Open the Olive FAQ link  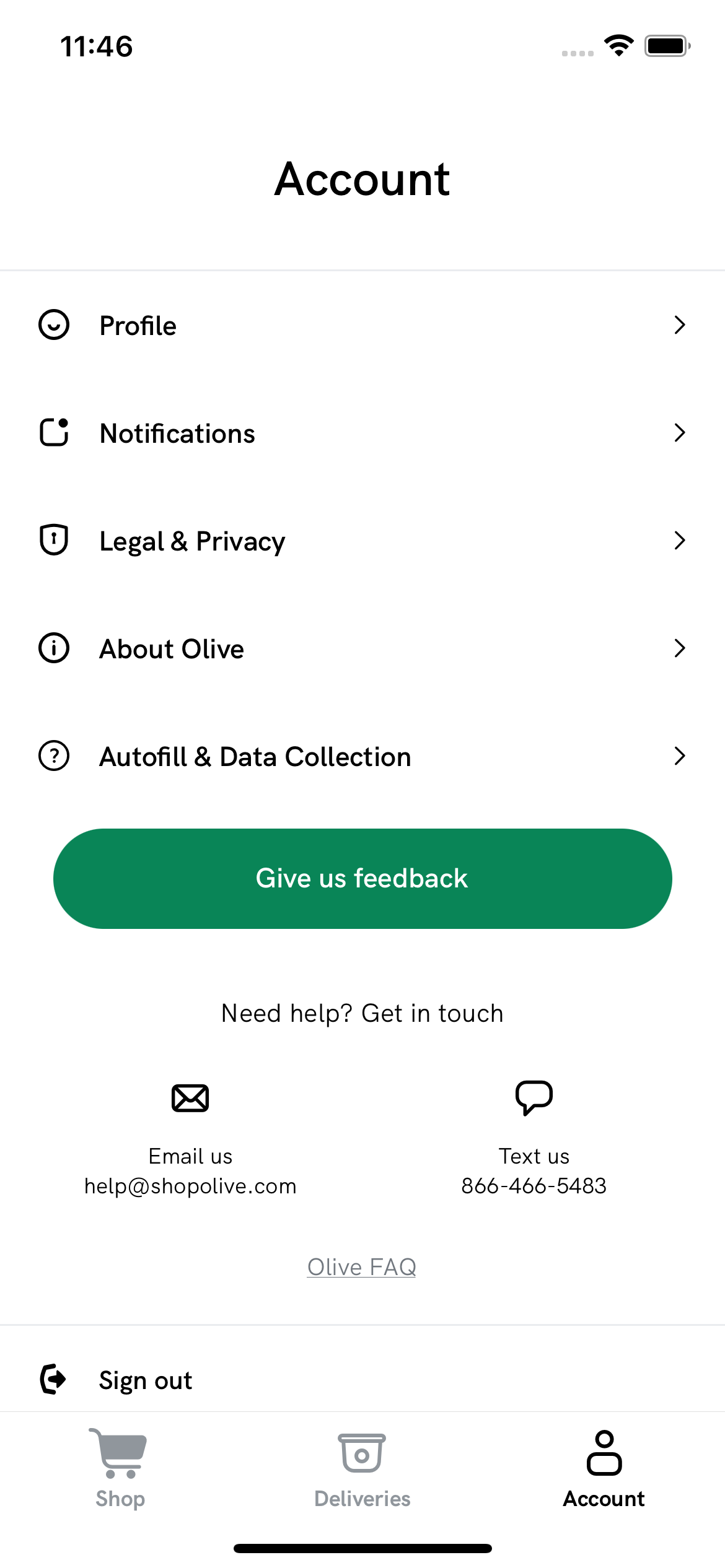pos(362,1267)
